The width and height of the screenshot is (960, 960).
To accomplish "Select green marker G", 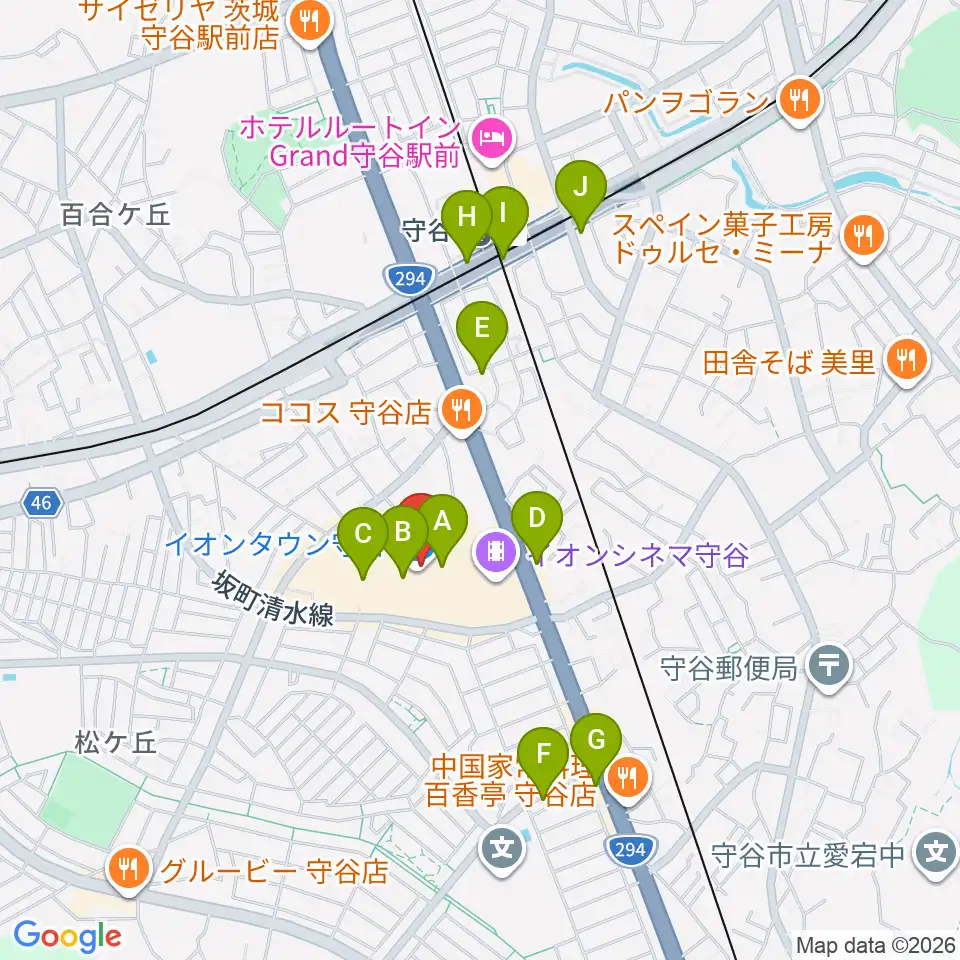I will 596,741.
